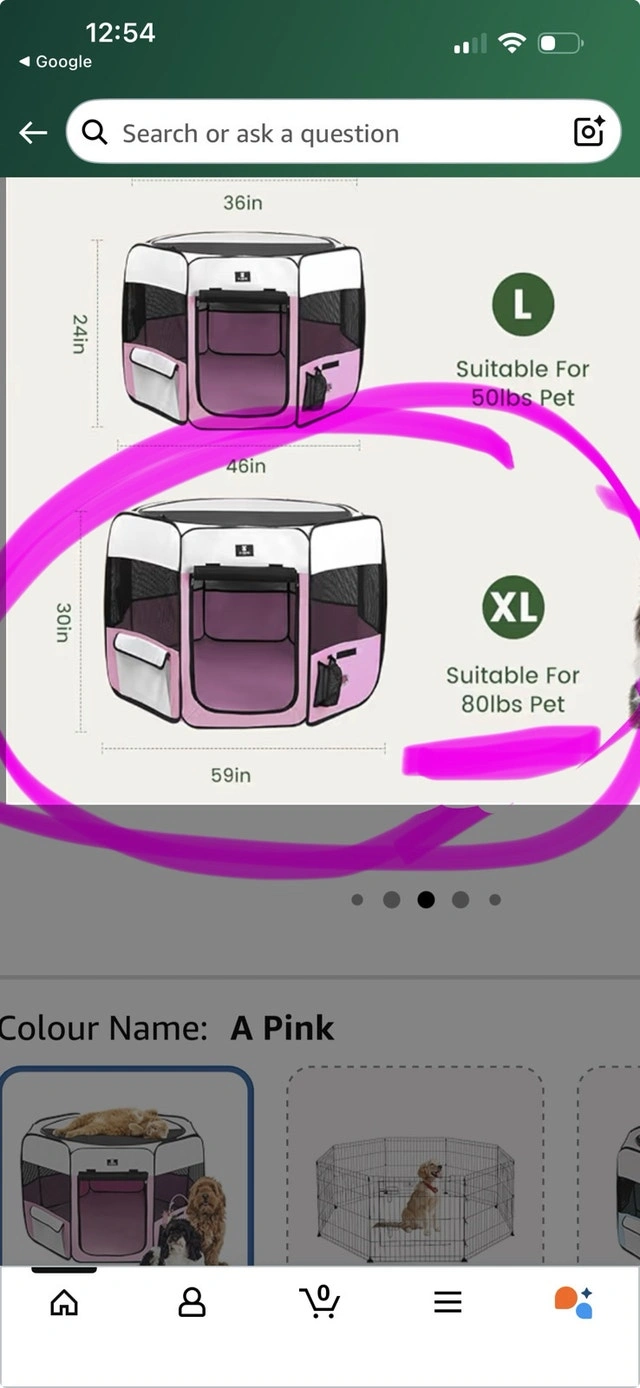Open the product size chart image
The height and width of the screenshot is (1388, 640).
click(x=320, y=490)
